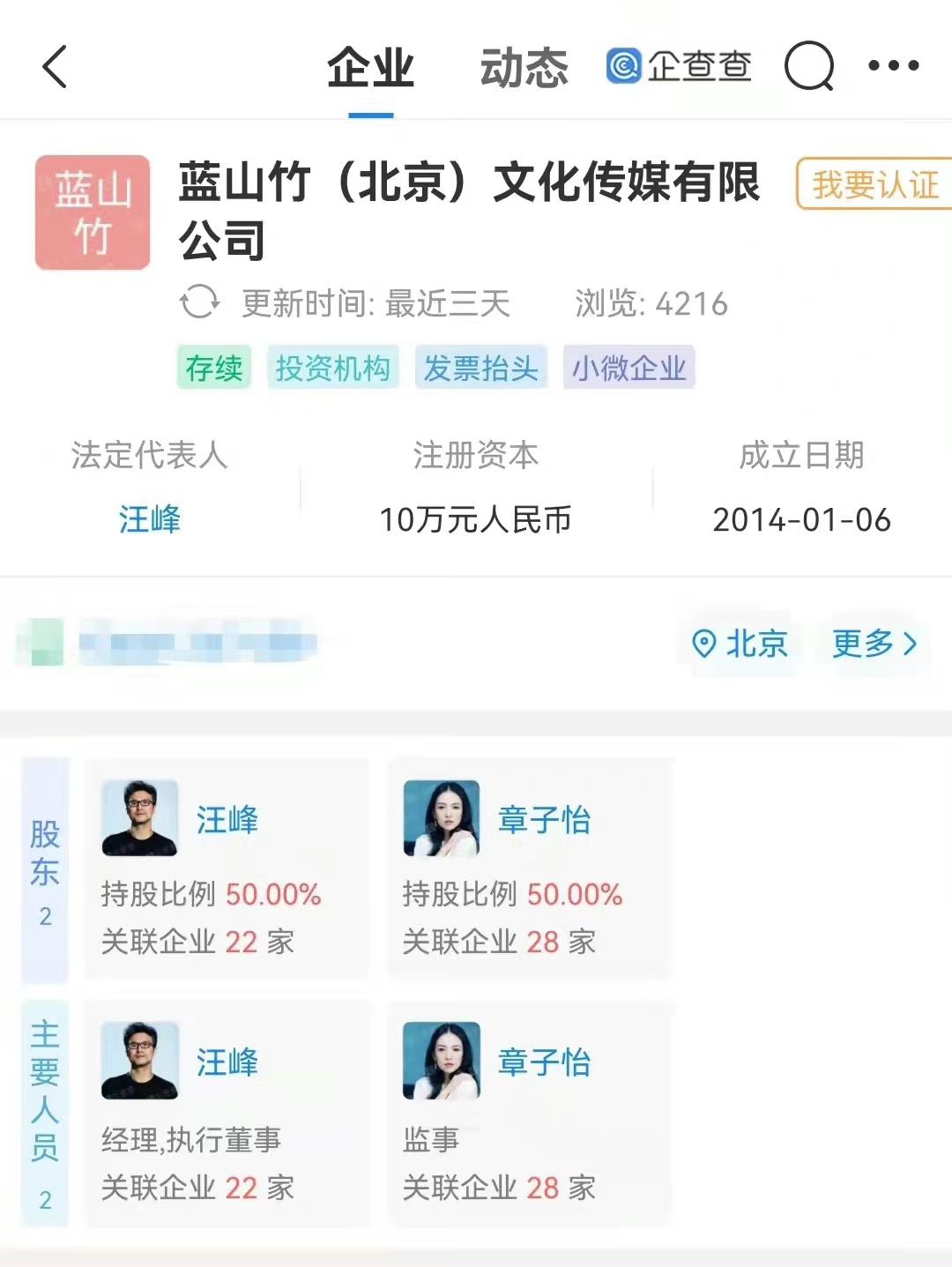Tap the 存续 status tag

point(213,368)
